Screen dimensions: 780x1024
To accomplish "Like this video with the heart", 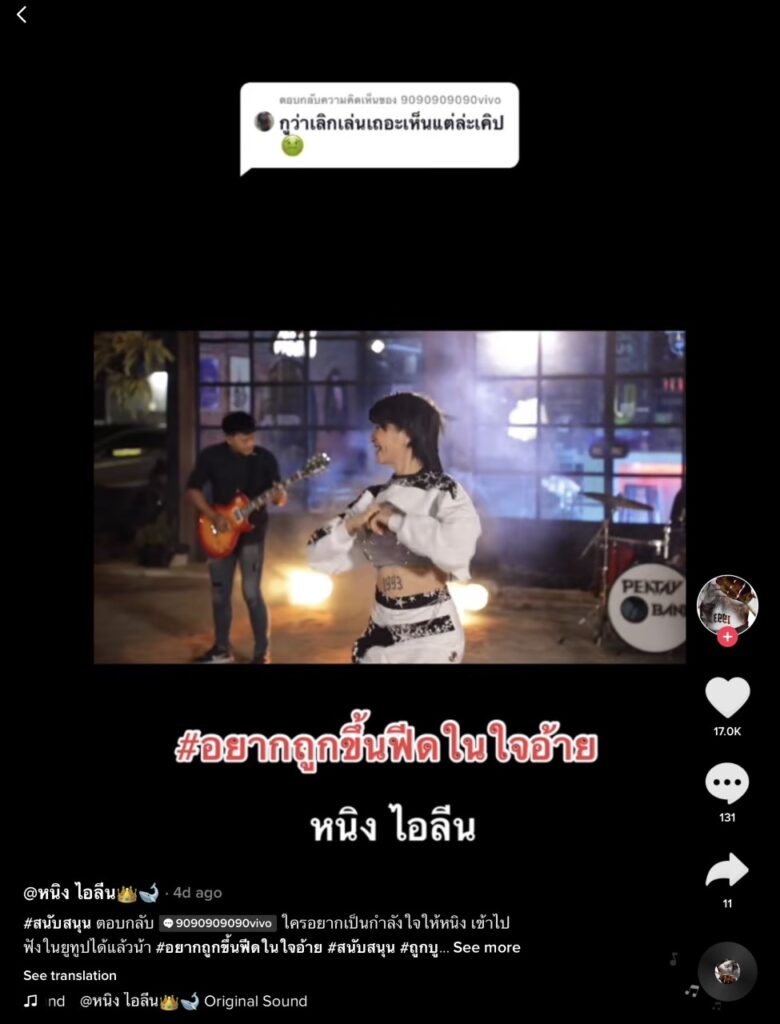I will (727, 697).
